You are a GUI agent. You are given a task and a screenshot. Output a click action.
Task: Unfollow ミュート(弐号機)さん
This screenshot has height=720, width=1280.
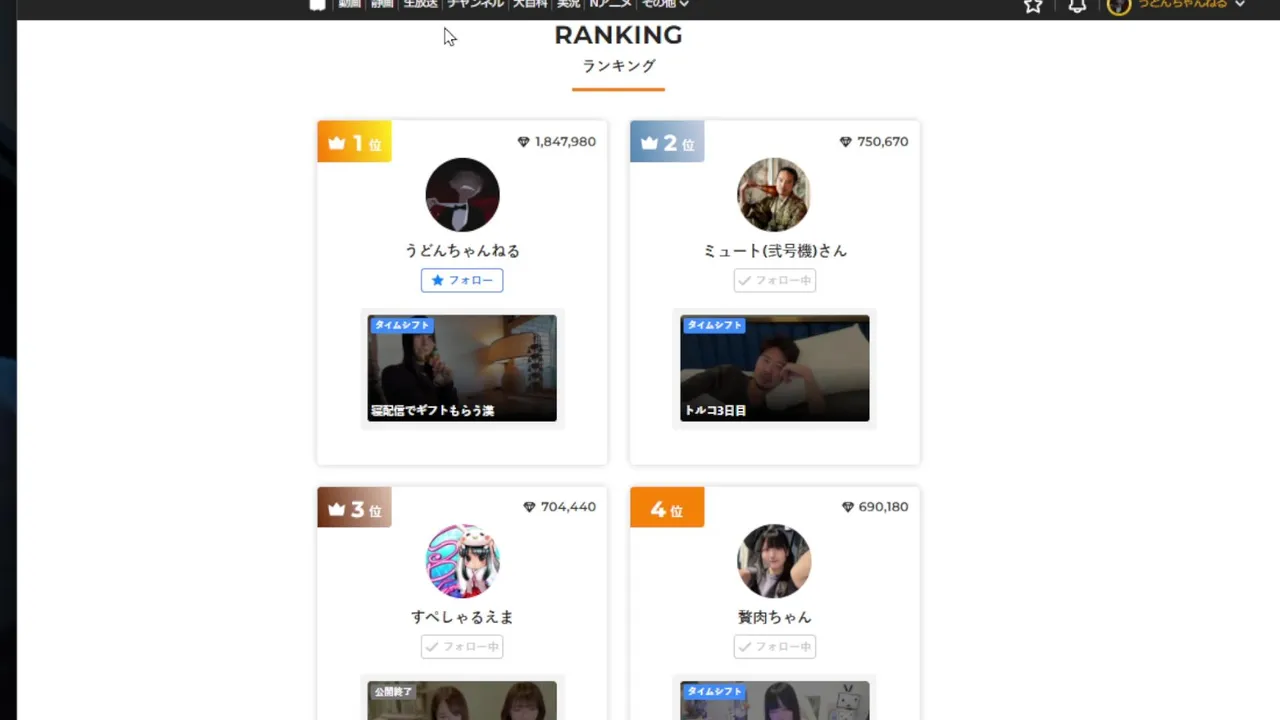[774, 281]
